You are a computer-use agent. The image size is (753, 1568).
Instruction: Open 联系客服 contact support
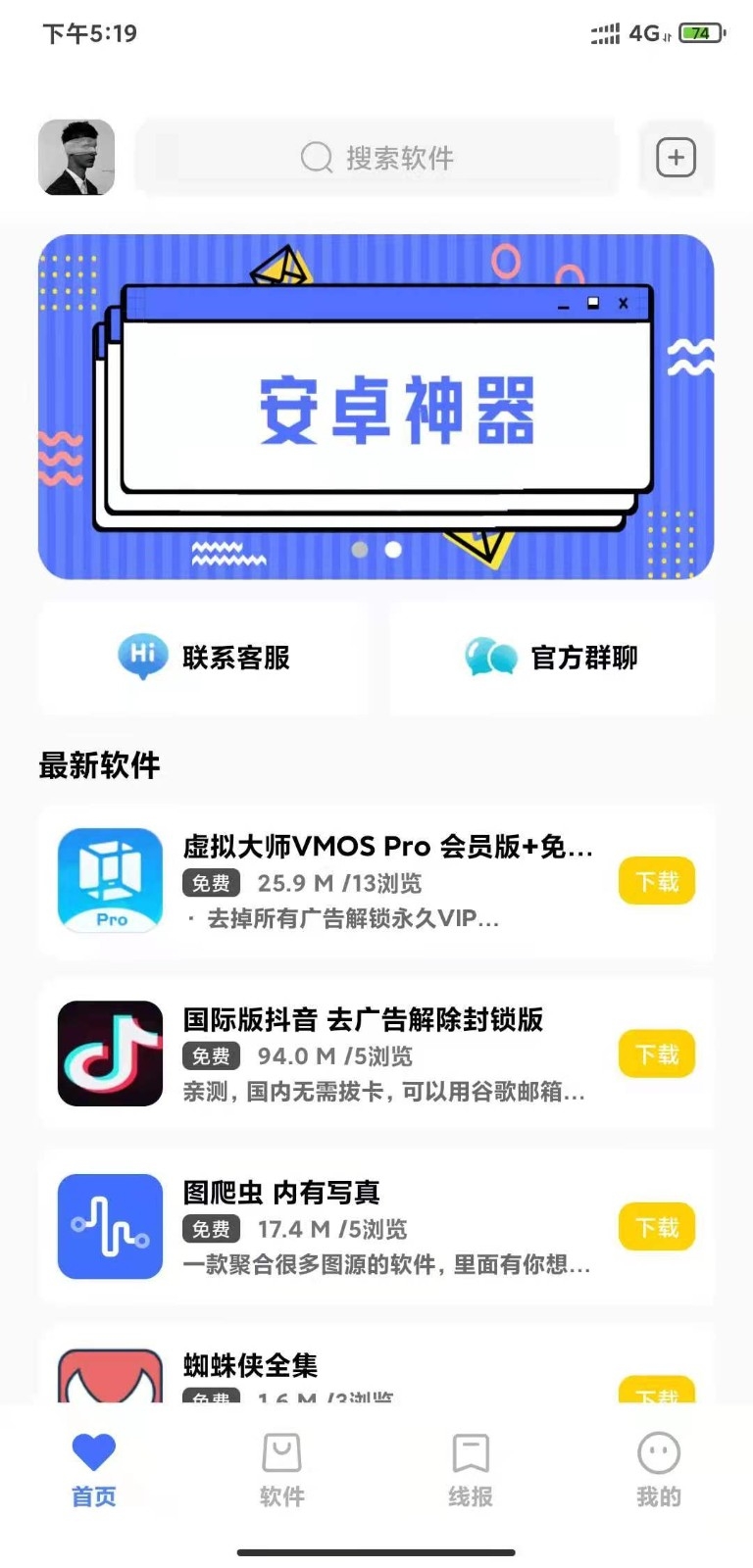pyautogui.click(x=203, y=658)
